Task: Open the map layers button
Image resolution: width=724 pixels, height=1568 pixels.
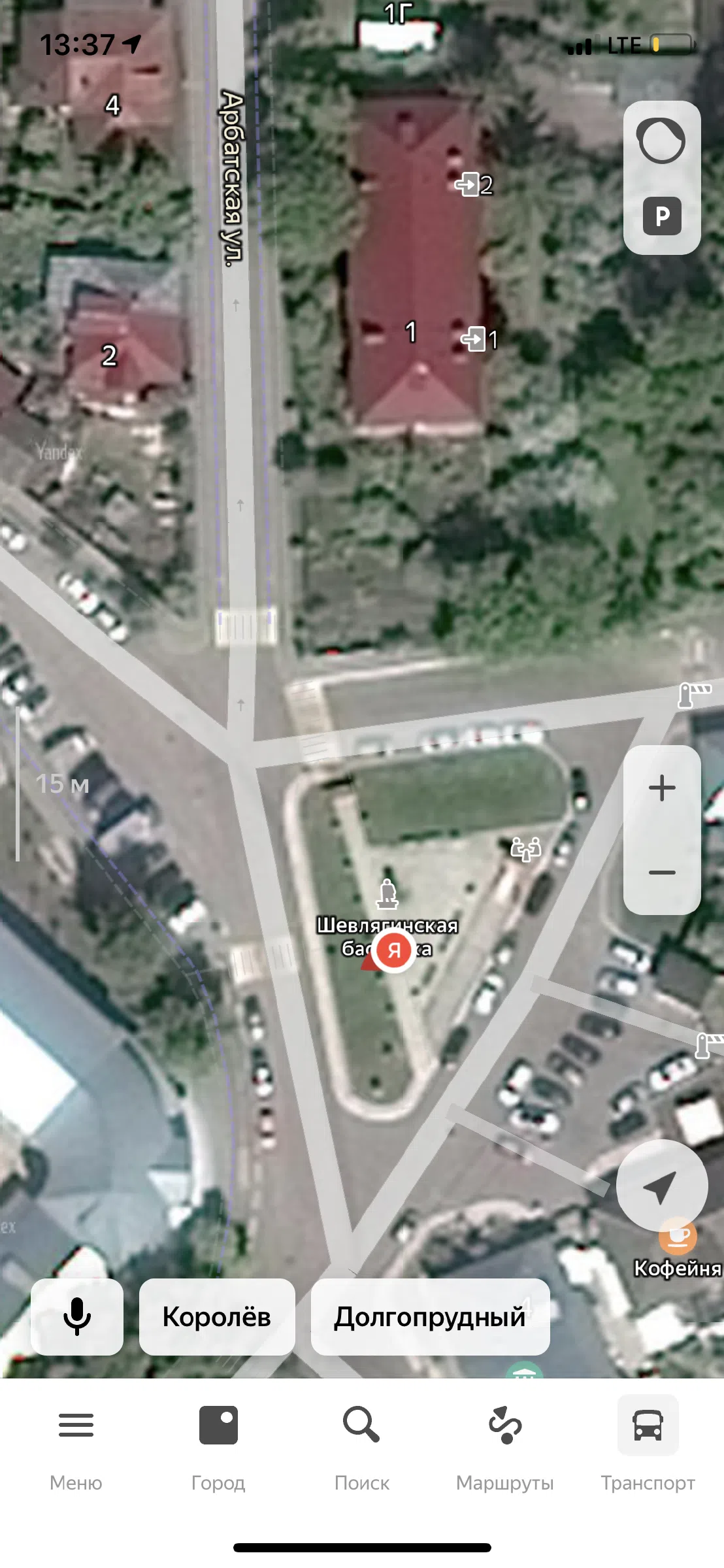Action: [x=661, y=140]
